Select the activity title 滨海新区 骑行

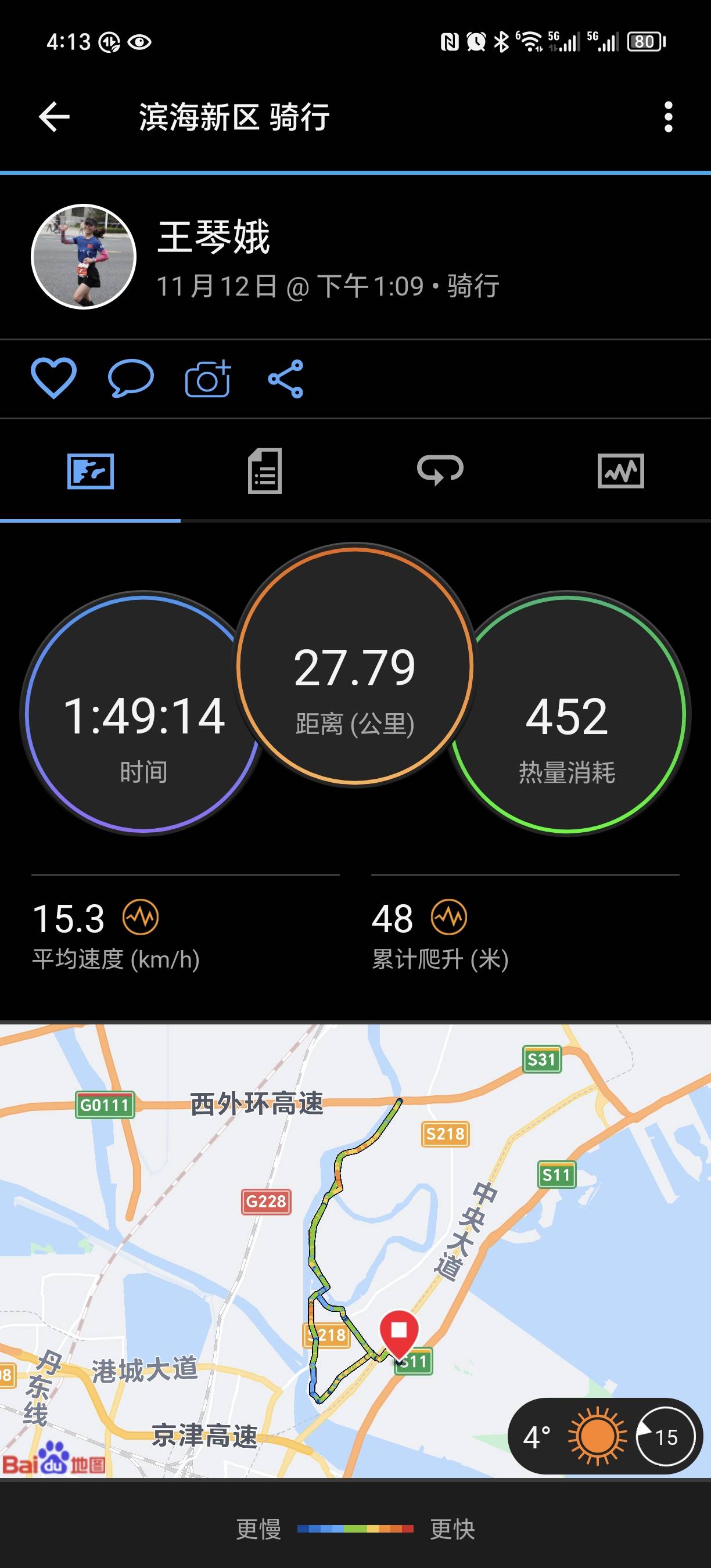pos(233,117)
